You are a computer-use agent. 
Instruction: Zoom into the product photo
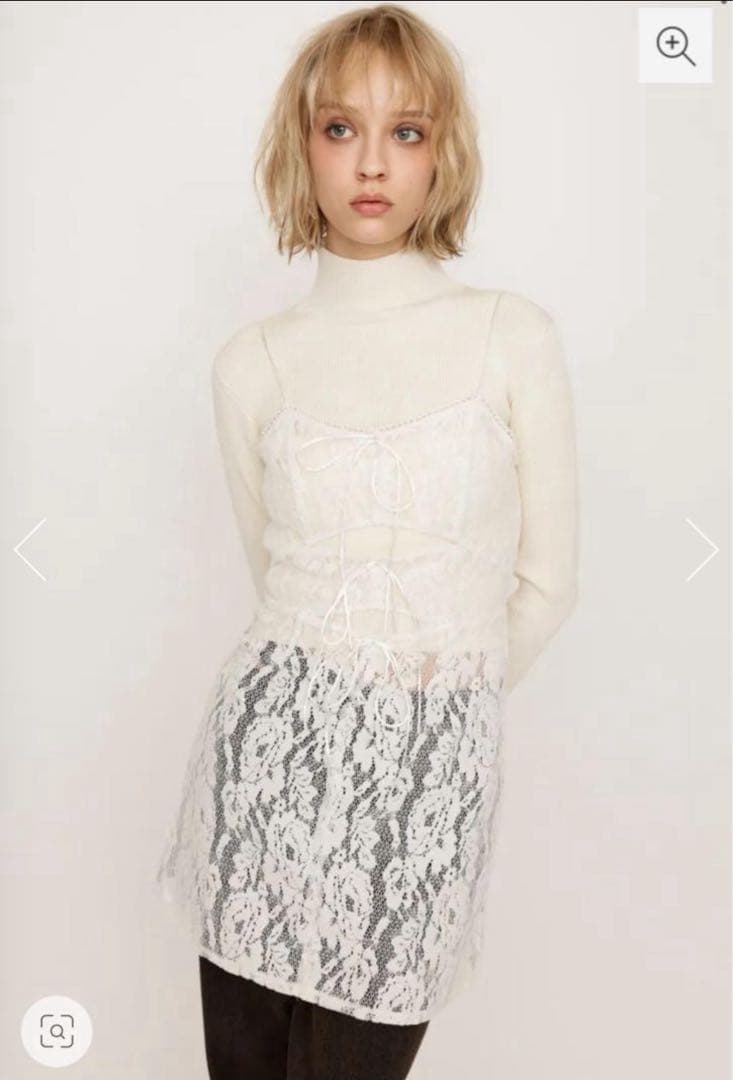coord(676,46)
